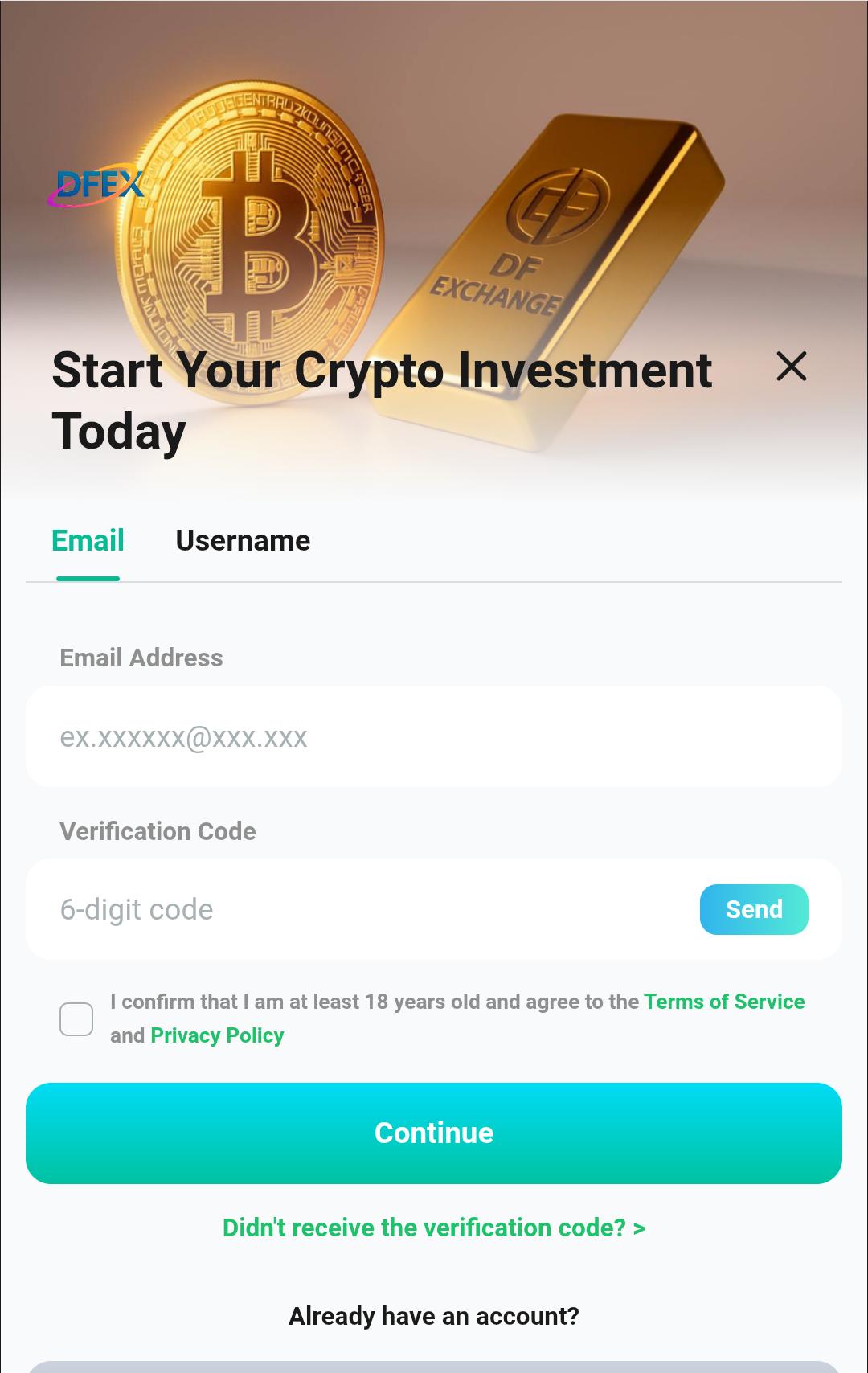
Task: Click the Verification Code label
Action: 158,831
